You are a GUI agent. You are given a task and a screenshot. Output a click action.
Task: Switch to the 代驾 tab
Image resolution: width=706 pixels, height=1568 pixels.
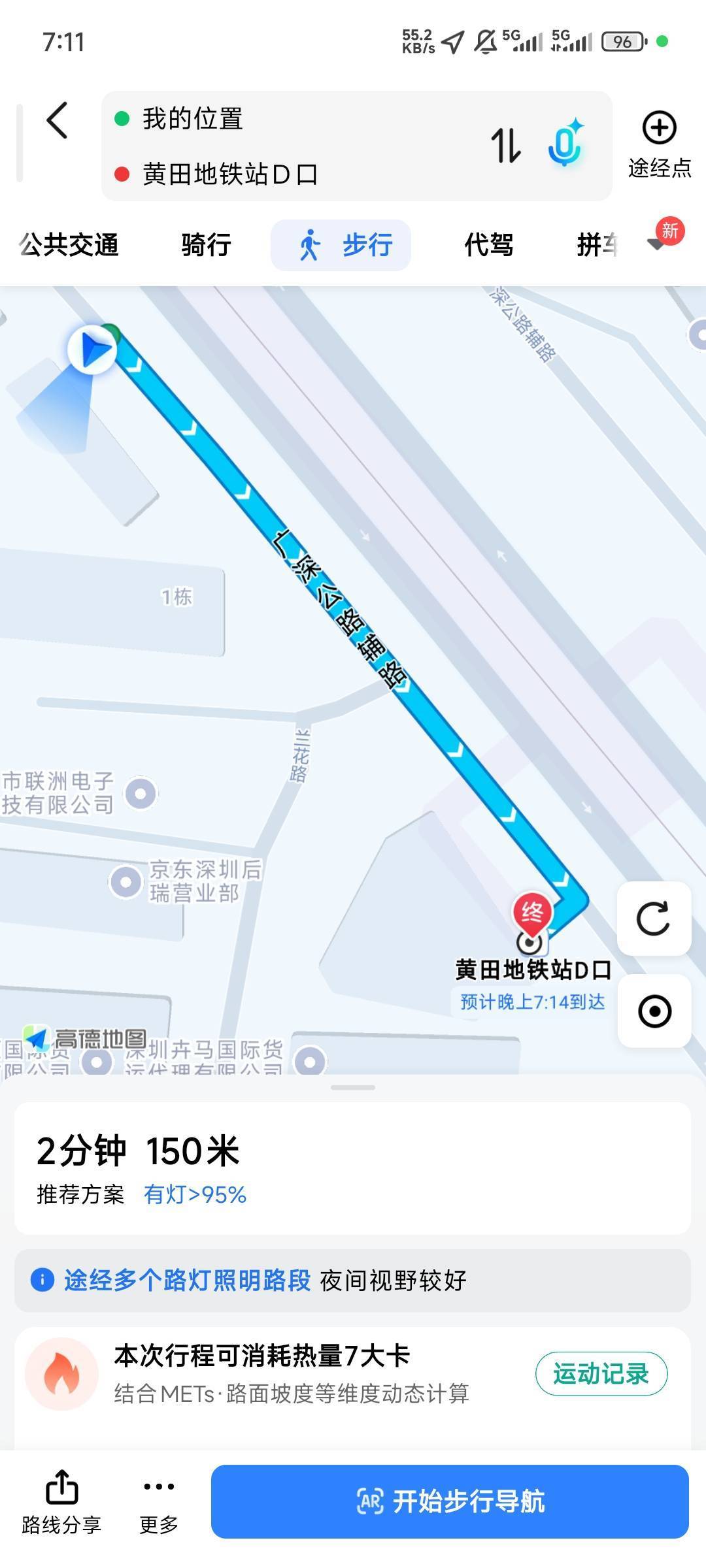488,245
